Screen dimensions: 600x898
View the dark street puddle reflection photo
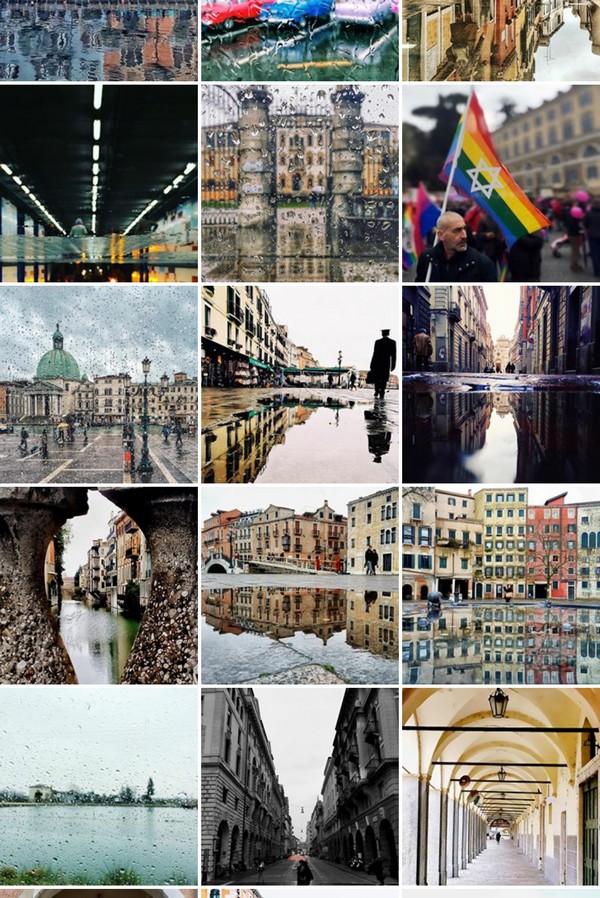pos(500,384)
